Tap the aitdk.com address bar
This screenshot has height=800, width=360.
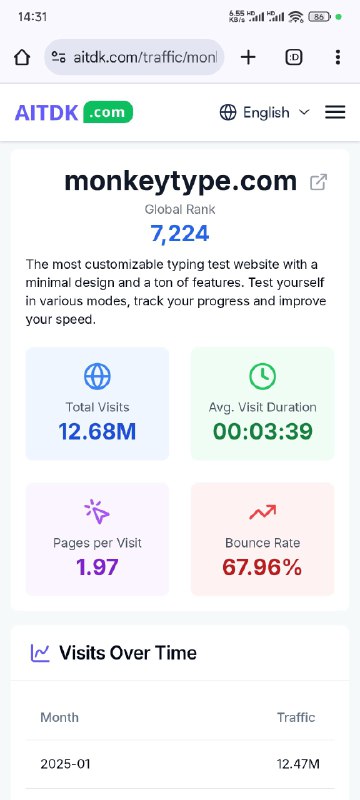[134, 57]
